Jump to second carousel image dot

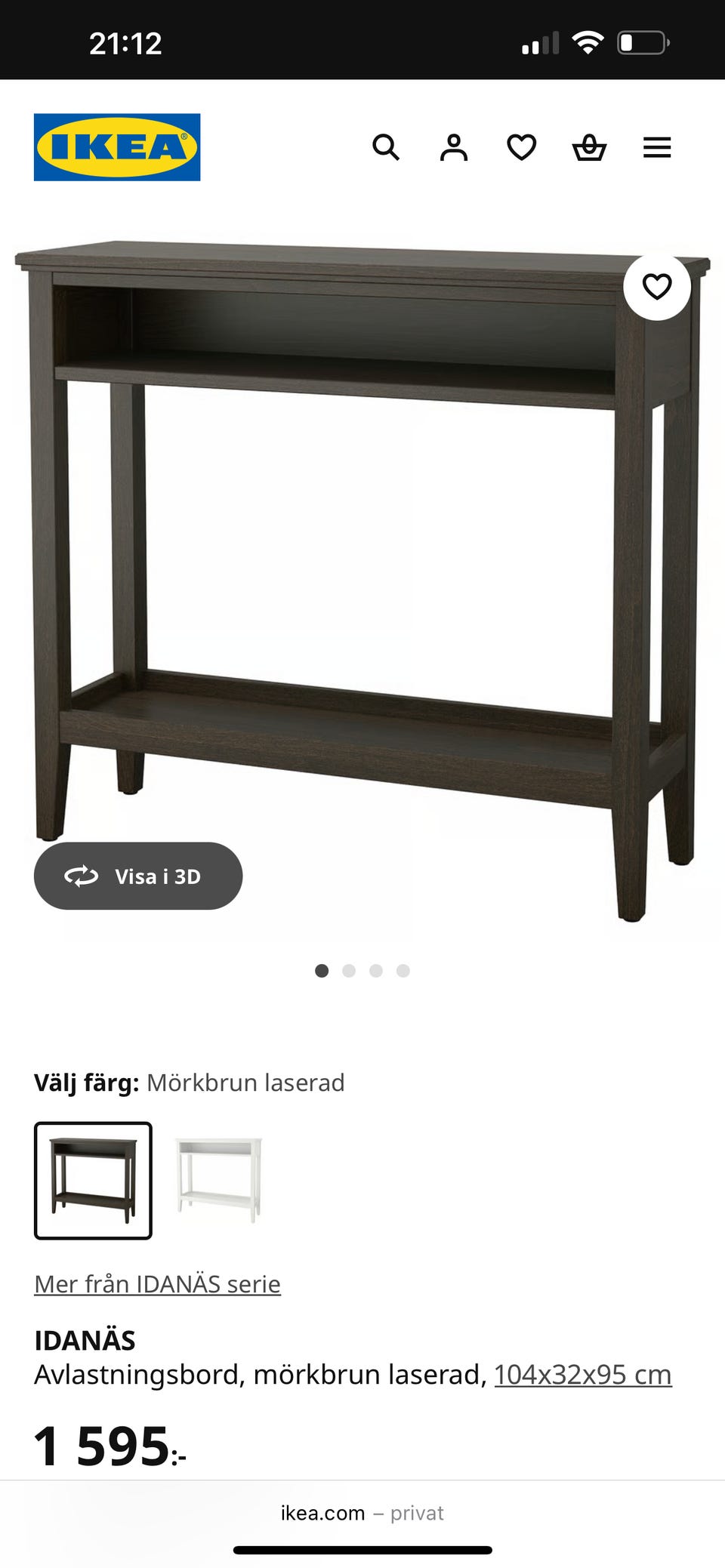(x=350, y=972)
